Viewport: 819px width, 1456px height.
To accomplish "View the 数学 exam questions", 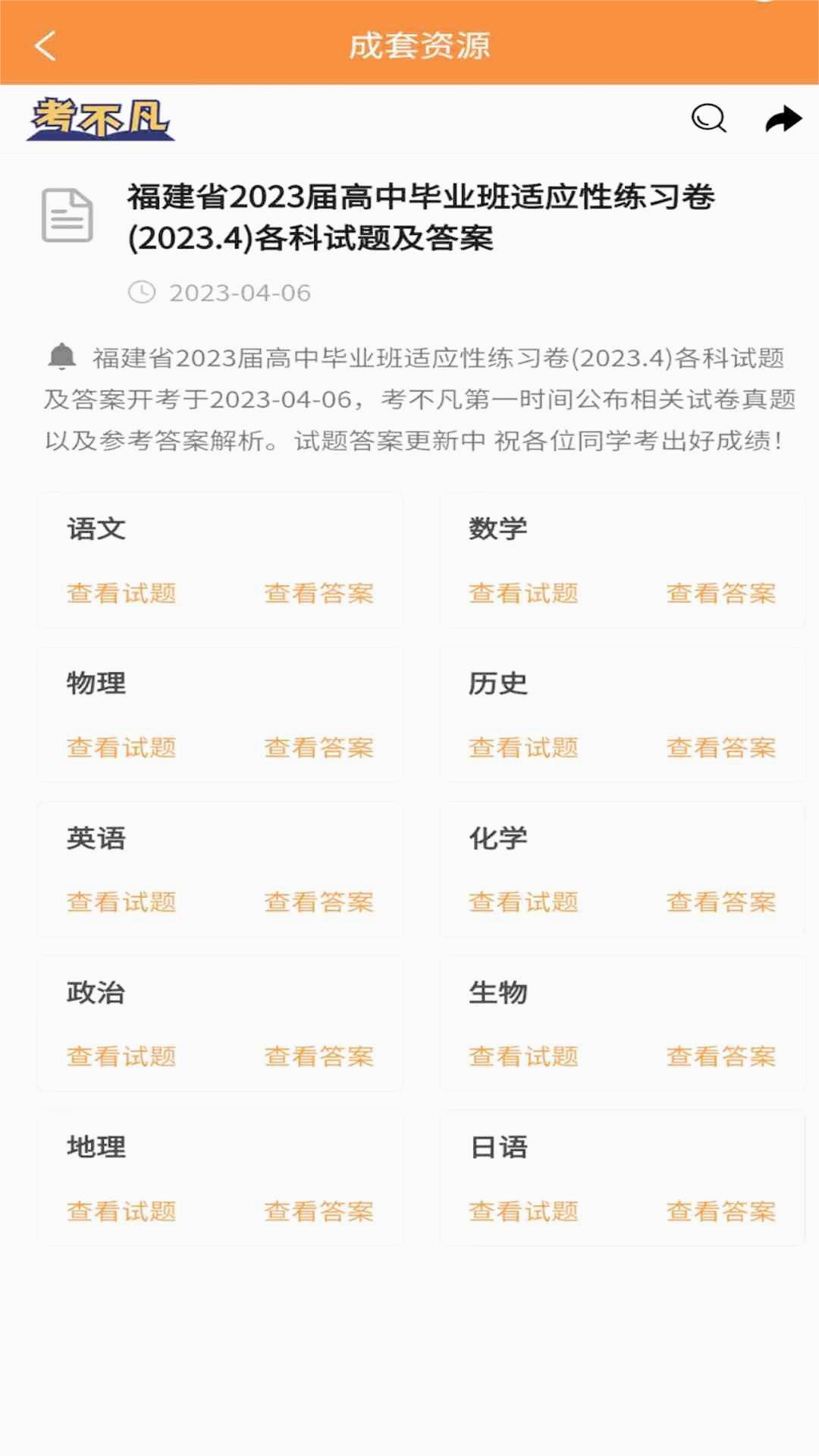I will [x=525, y=595].
